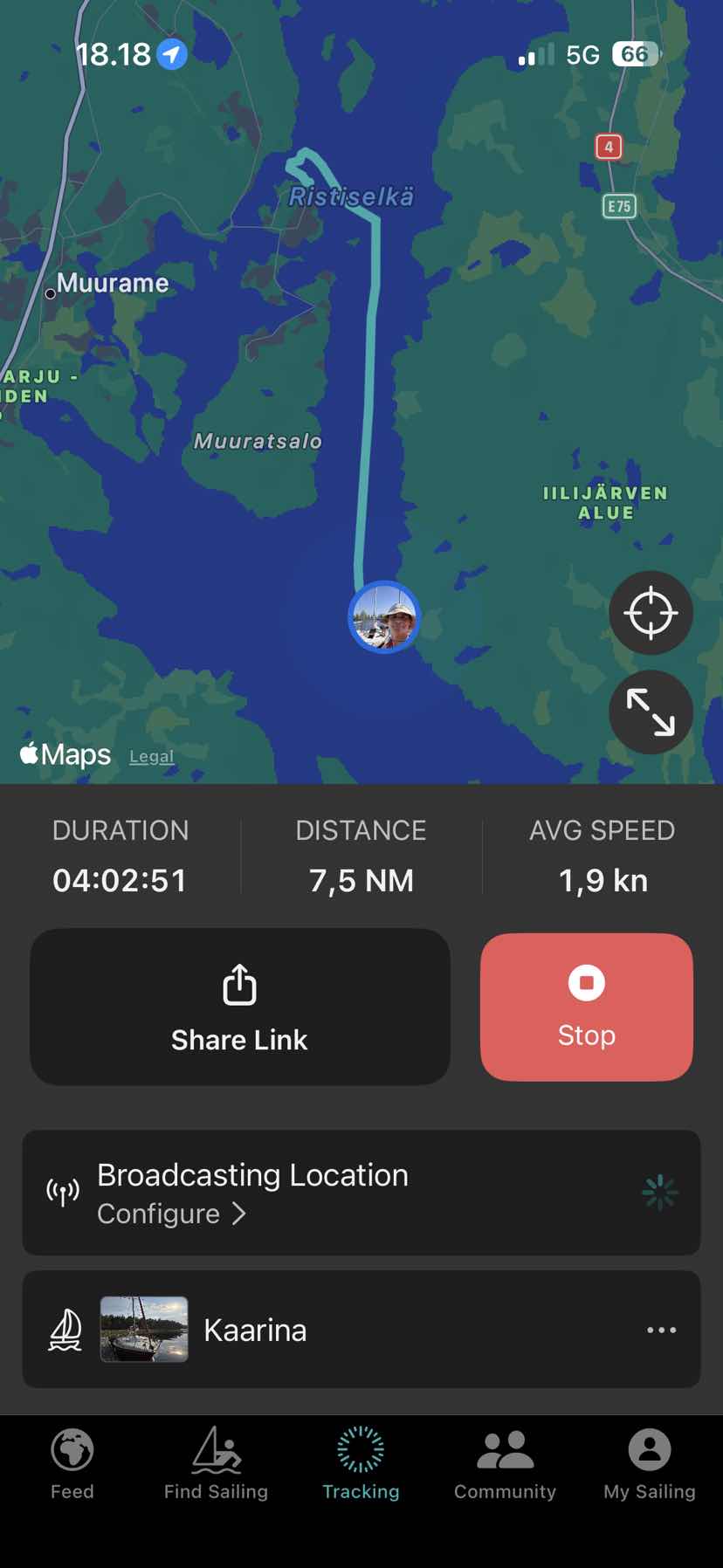
Task: Open the more options for Kaarina
Action: tap(661, 1330)
